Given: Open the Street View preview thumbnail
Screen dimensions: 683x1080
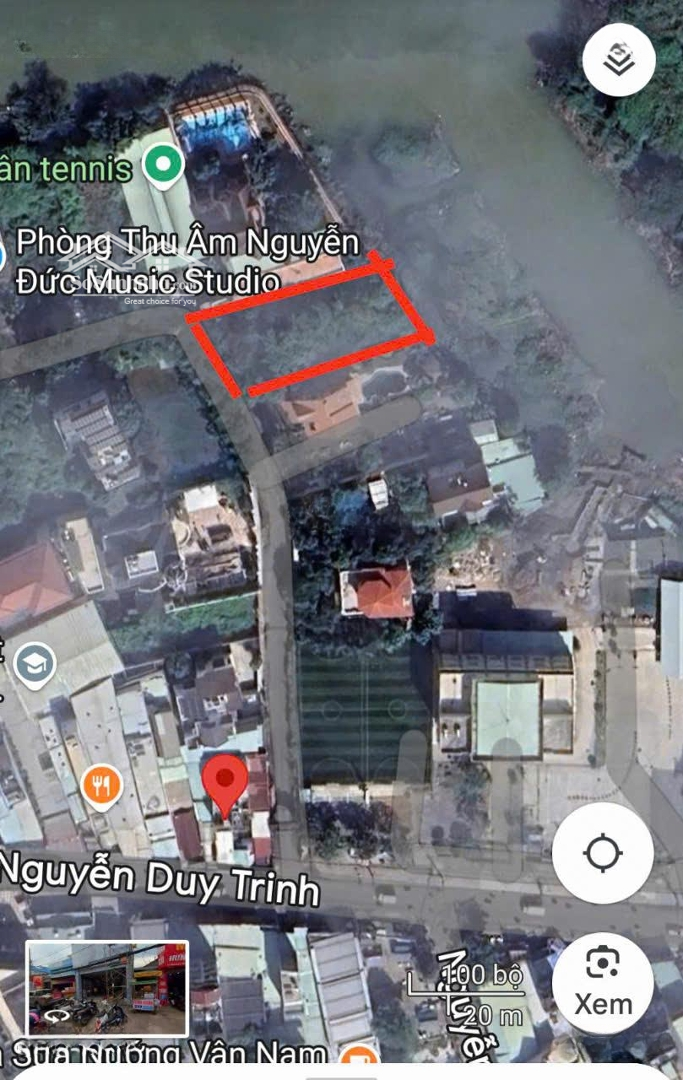Looking at the screenshot, I should (x=107, y=988).
